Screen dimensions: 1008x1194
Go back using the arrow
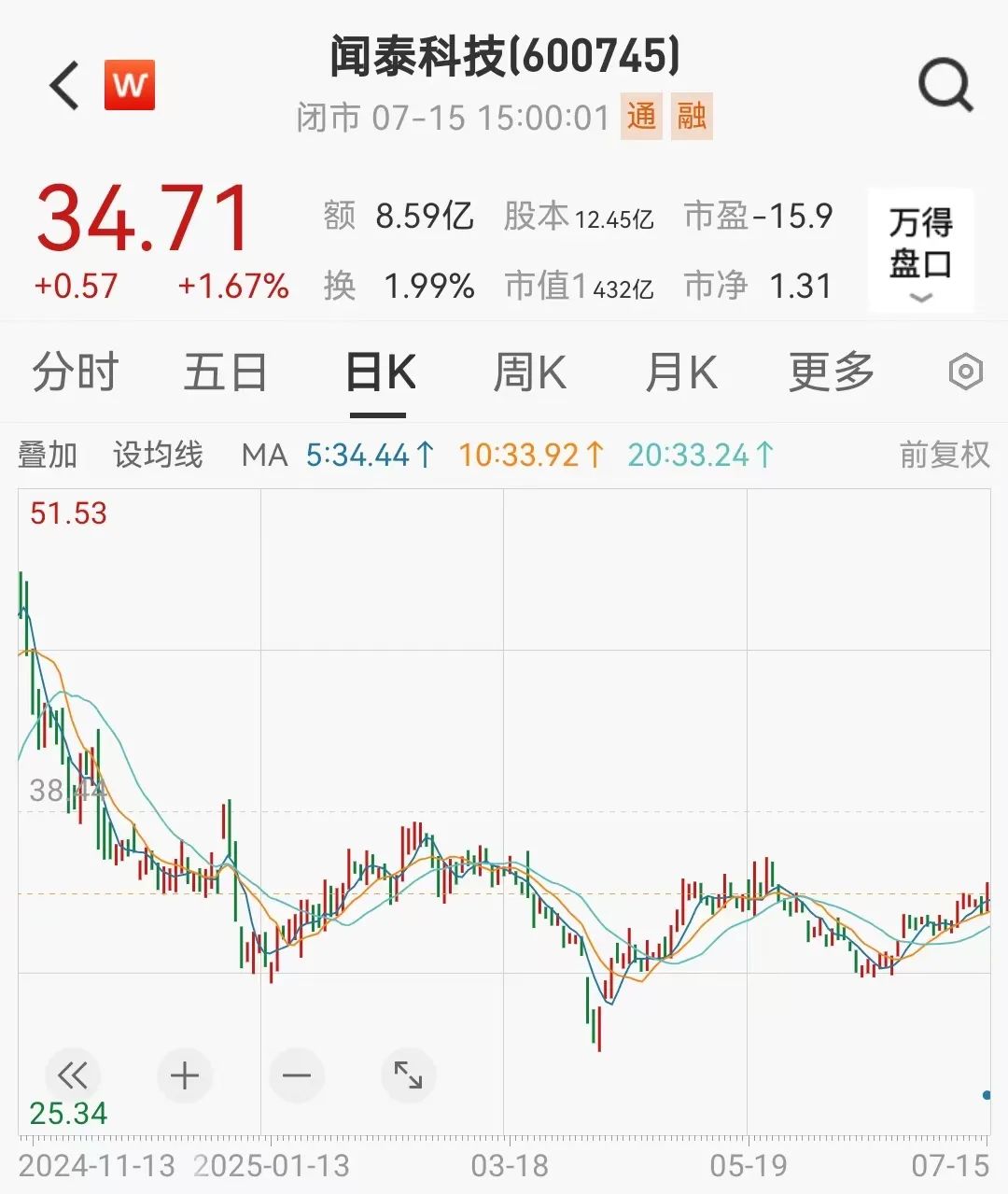click(64, 86)
